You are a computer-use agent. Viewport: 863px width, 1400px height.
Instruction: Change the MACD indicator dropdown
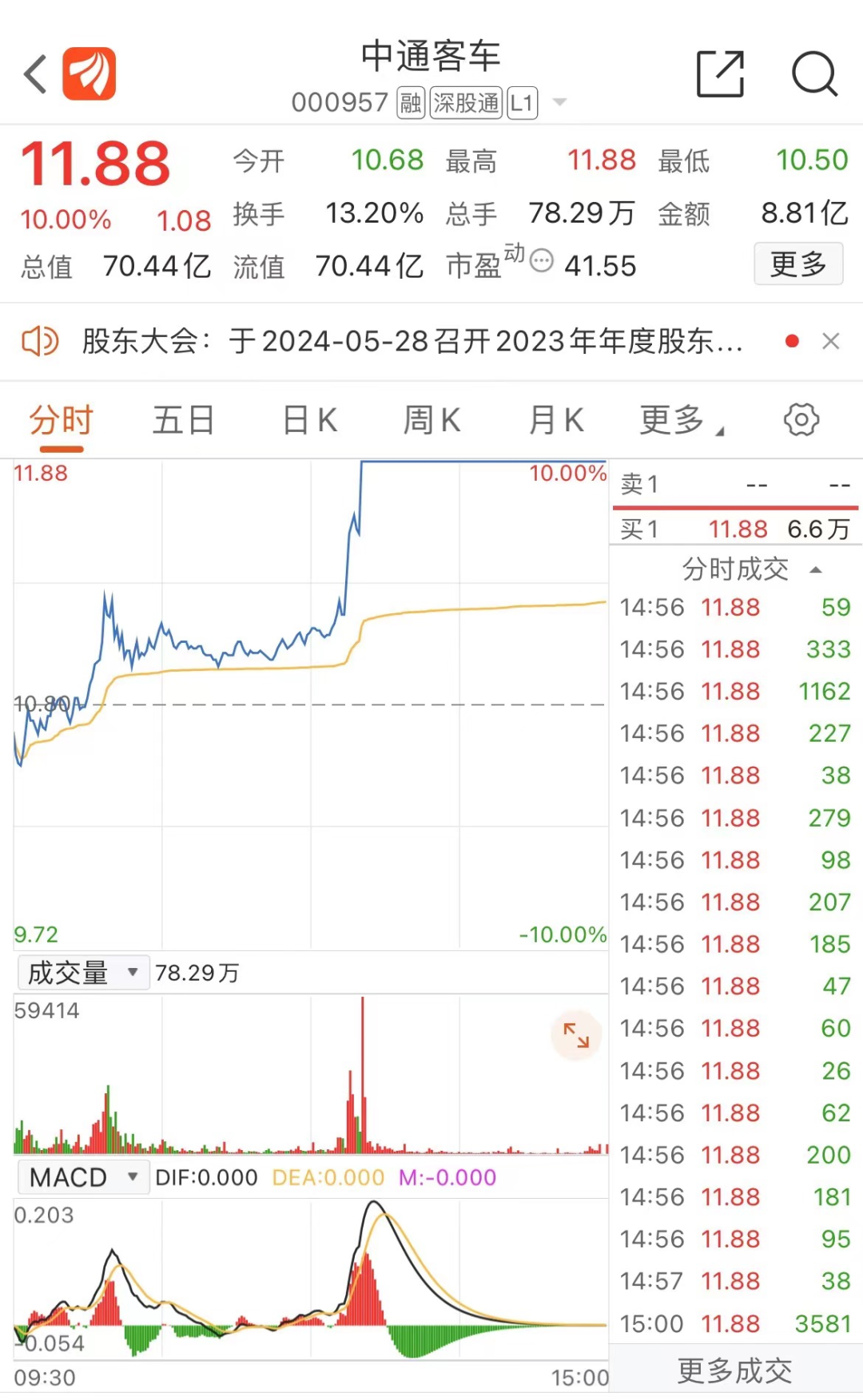[83, 1177]
